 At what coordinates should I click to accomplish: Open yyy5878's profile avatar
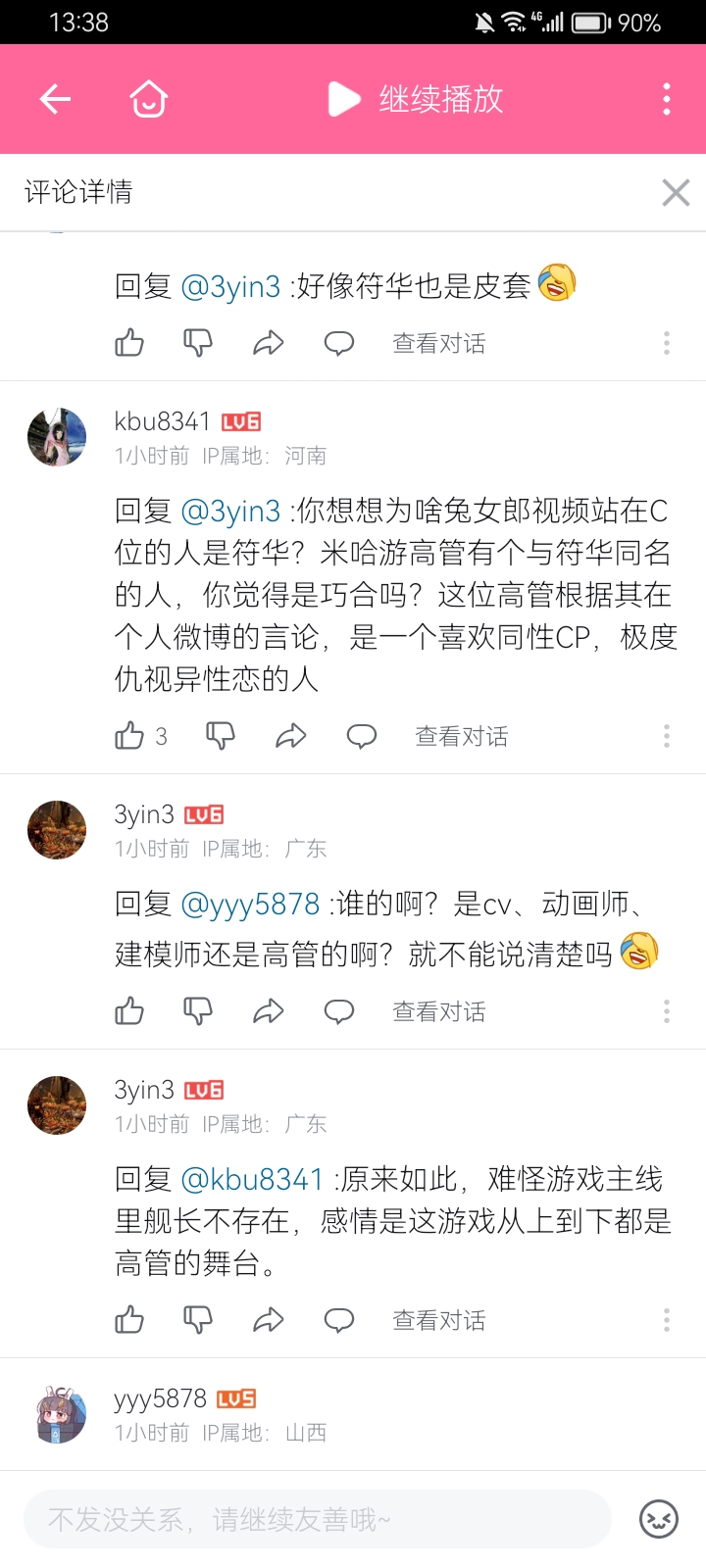click(x=57, y=1414)
